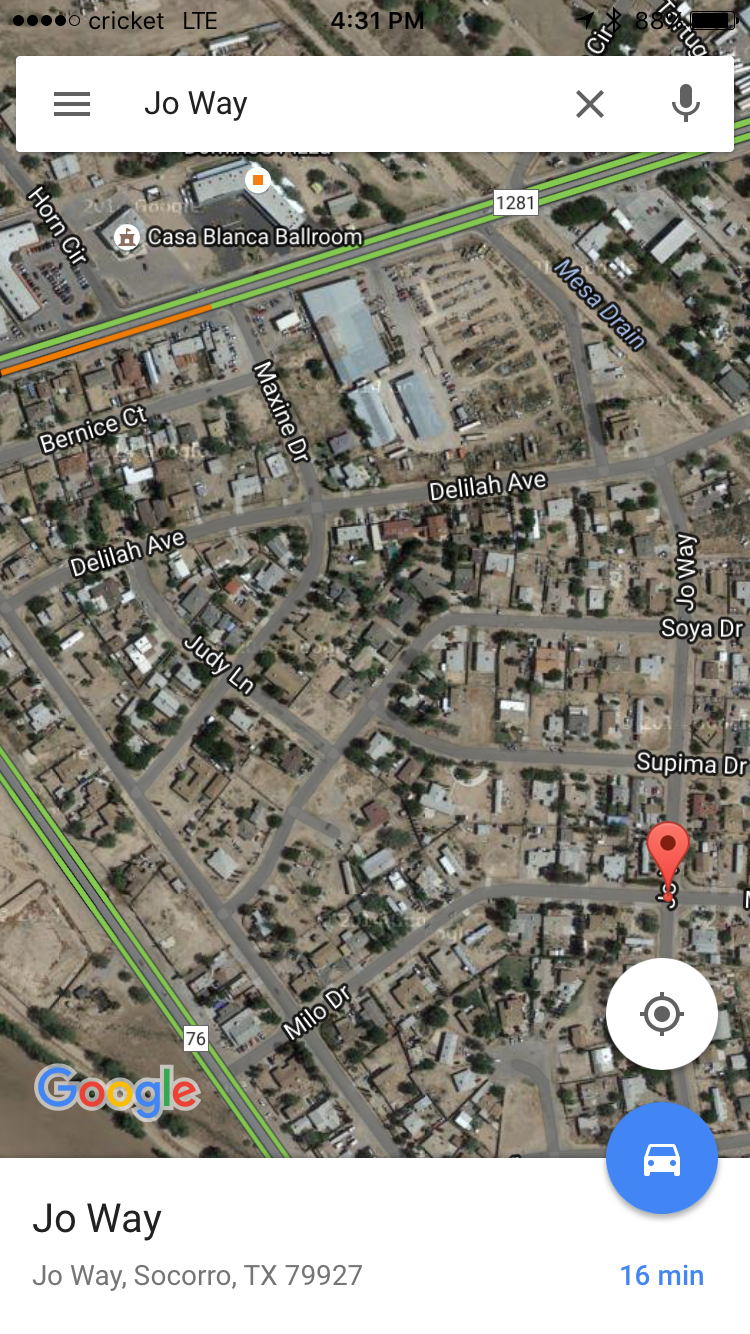
Task: Center map on my current location
Action: (661, 1014)
